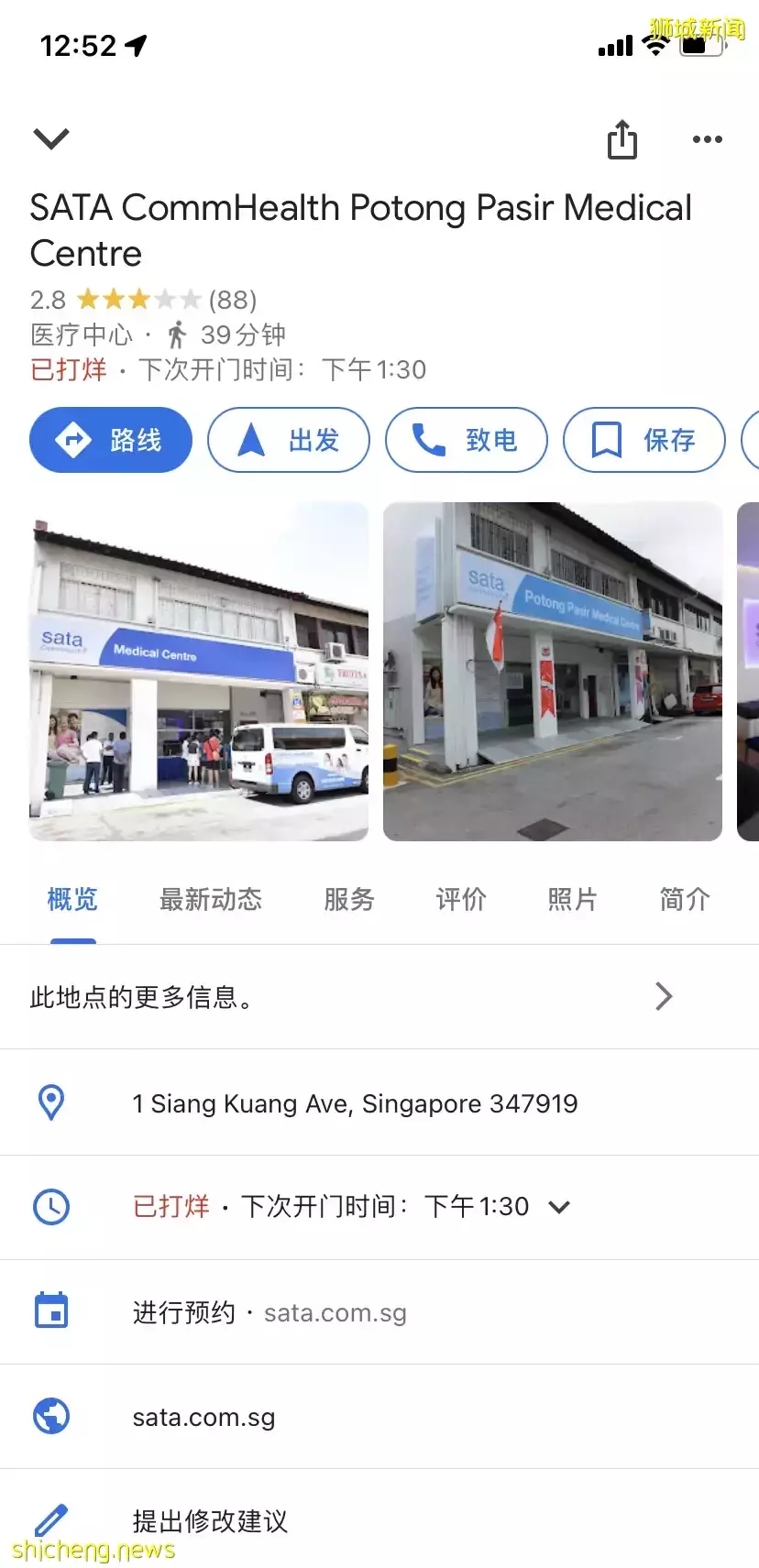This screenshot has width=759, height=1568.
Task: Open the Potong Pasir street-view photo
Action: [x=553, y=671]
